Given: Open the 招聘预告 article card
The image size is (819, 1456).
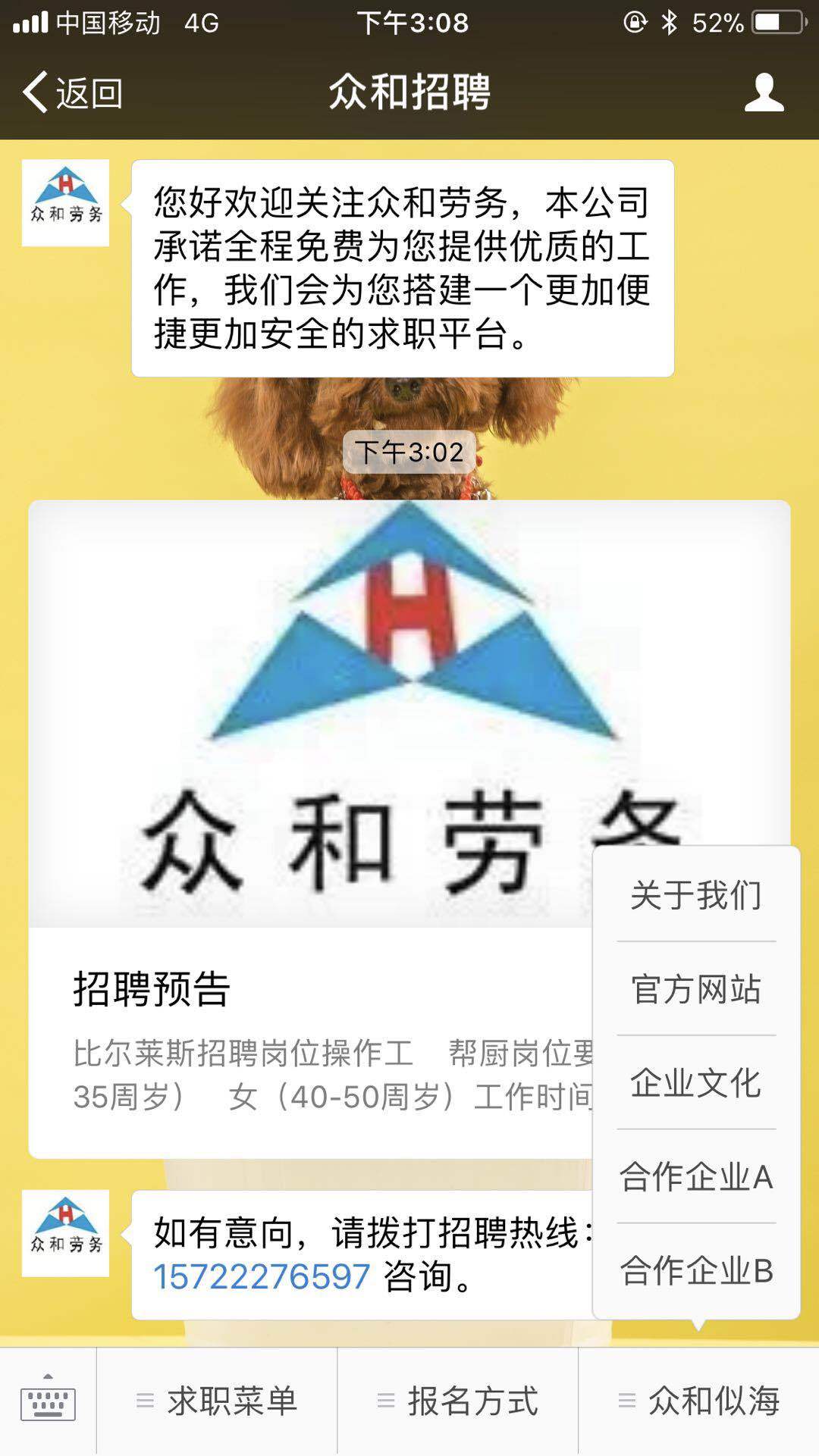Looking at the screenshot, I should coord(310,828).
